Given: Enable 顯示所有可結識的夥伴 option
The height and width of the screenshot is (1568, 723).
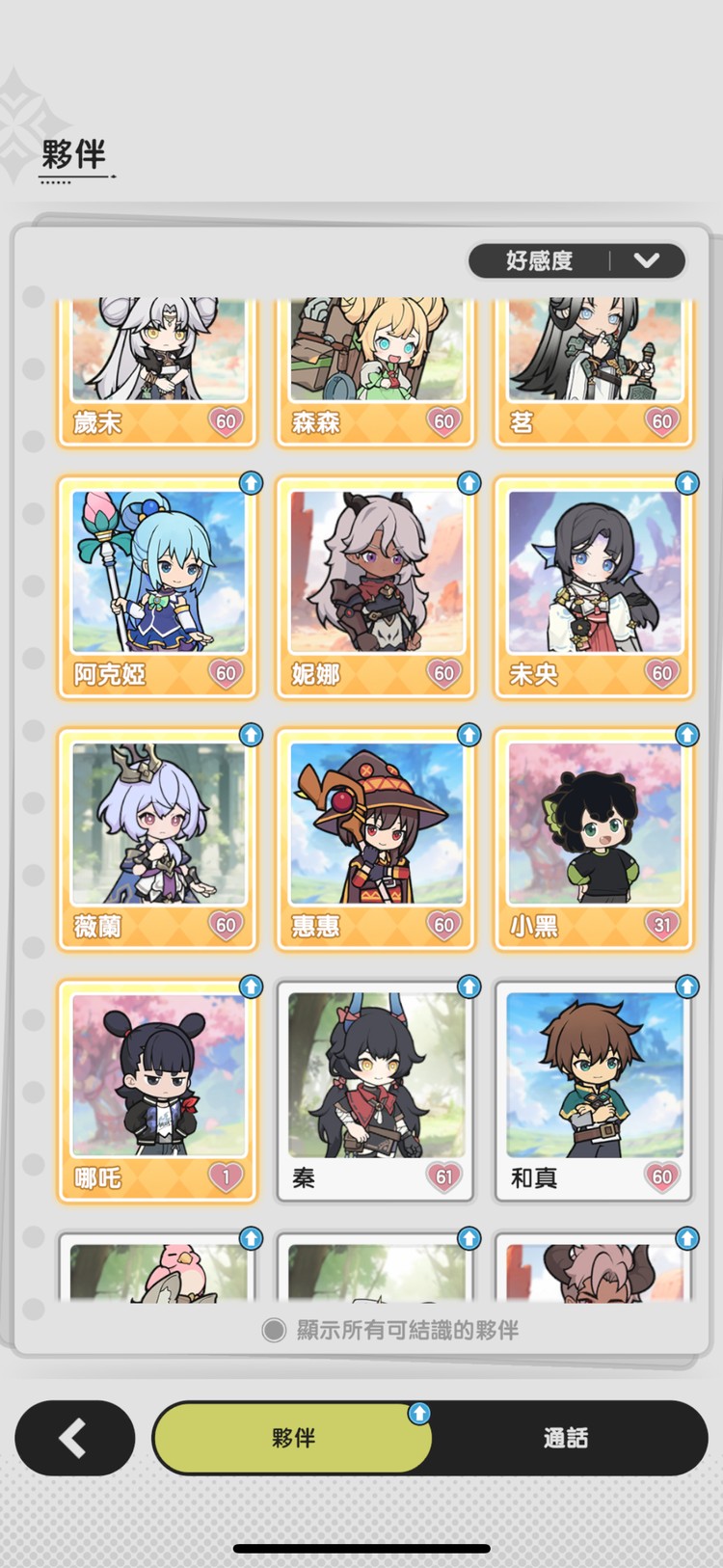Looking at the screenshot, I should 275,1331.
